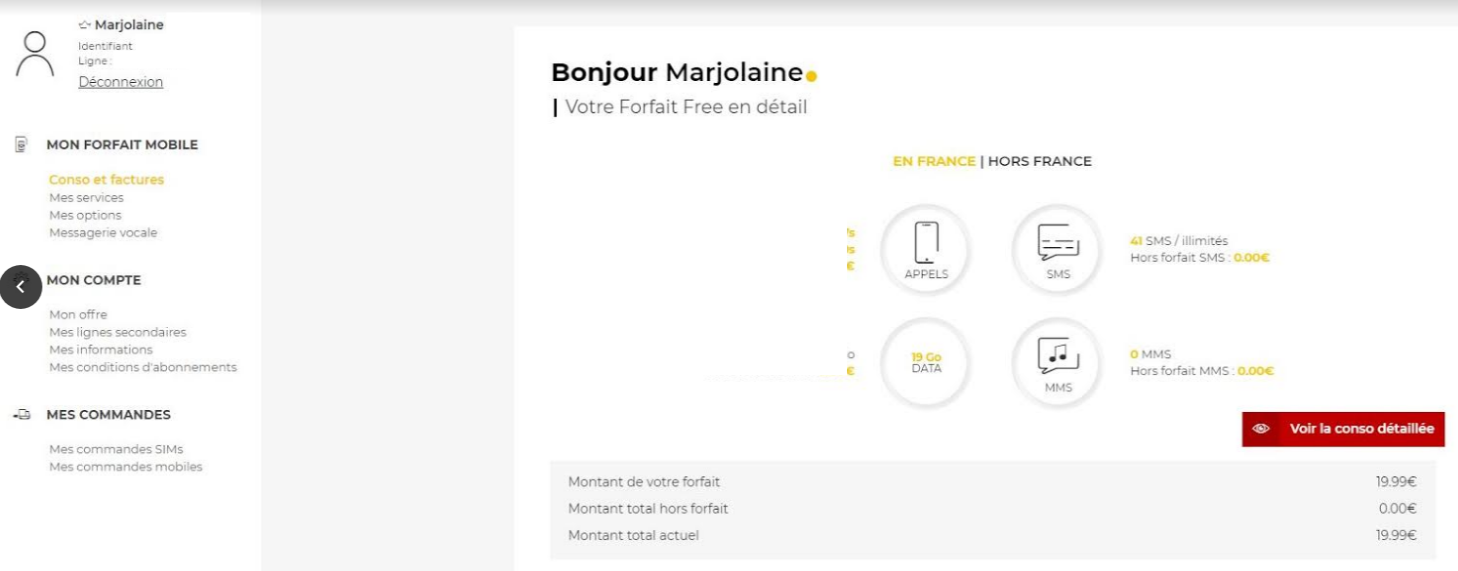1458x571 pixels.
Task: Open Messagerie vocale
Action: click(x=103, y=233)
